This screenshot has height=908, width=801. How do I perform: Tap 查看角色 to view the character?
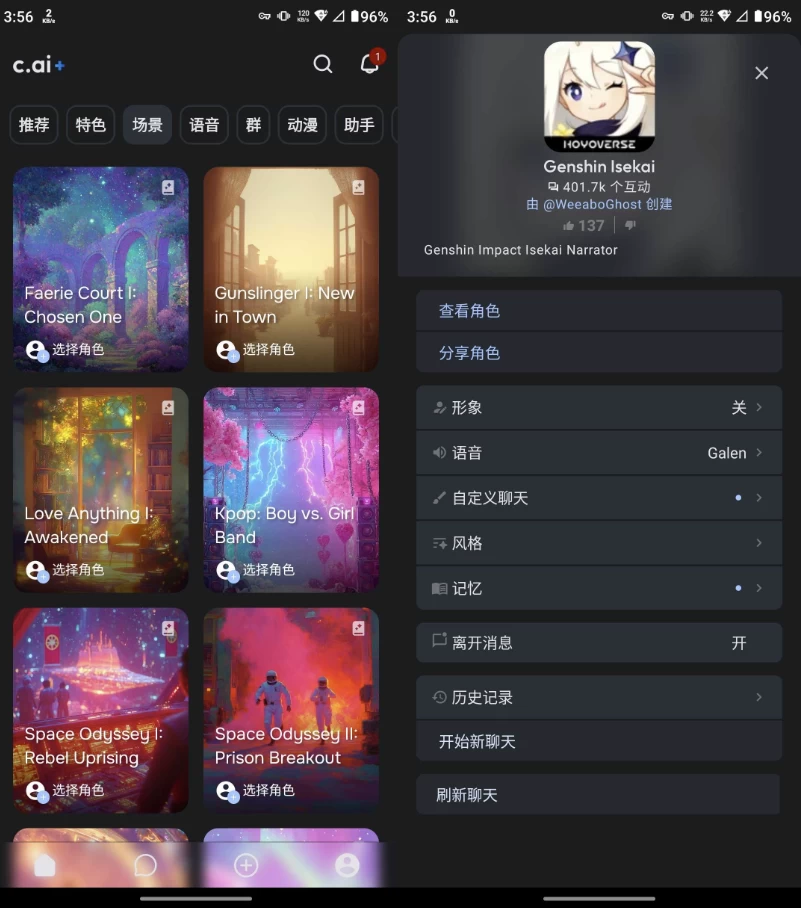(598, 311)
